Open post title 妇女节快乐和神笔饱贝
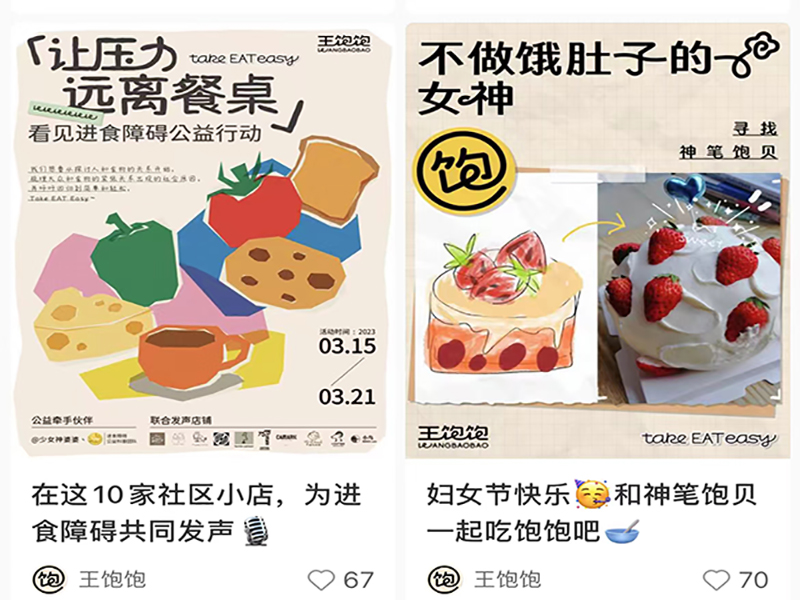The image size is (800, 600). pos(590,511)
